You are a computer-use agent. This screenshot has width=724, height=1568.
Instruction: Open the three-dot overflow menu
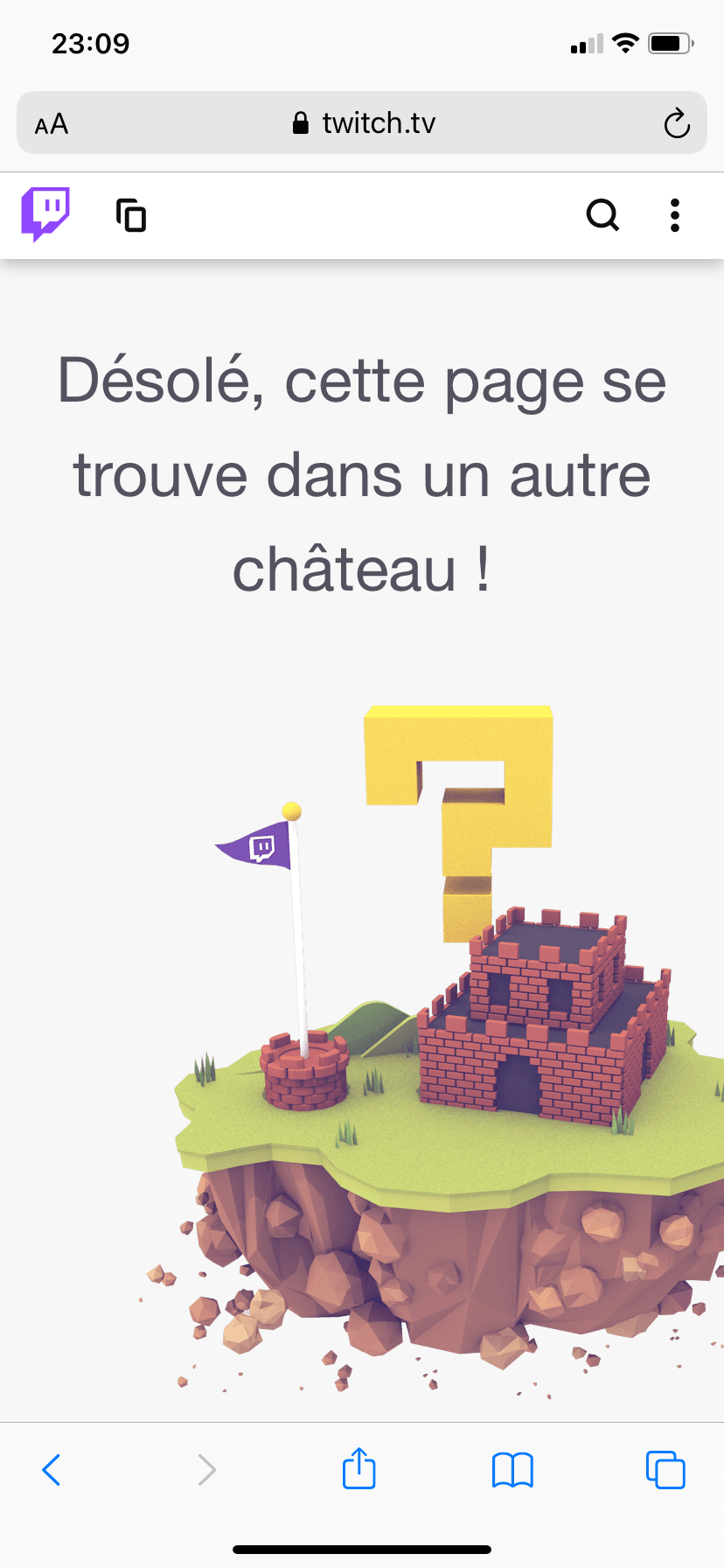(x=674, y=215)
